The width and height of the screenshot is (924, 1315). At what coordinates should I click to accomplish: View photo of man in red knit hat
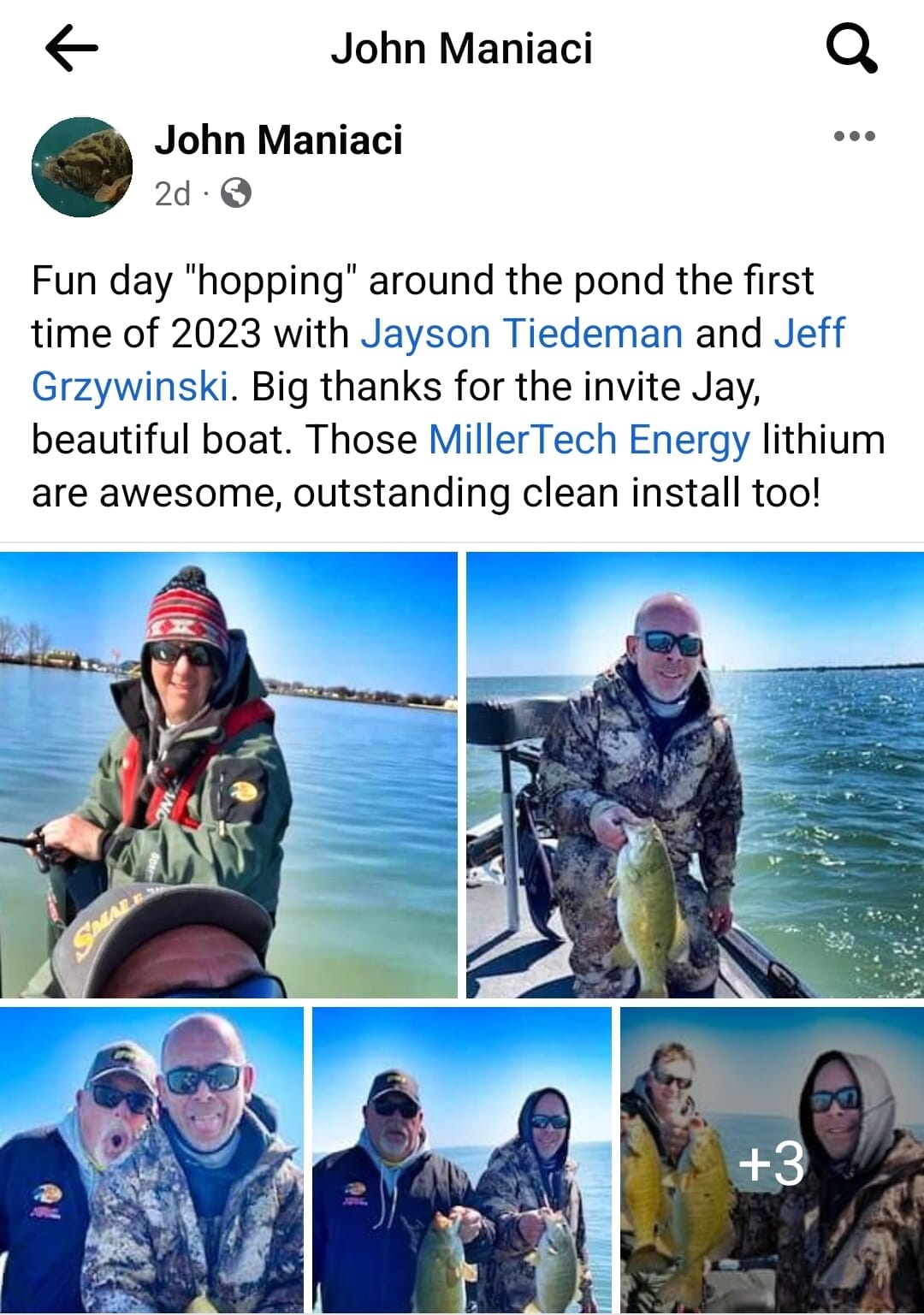228,774
